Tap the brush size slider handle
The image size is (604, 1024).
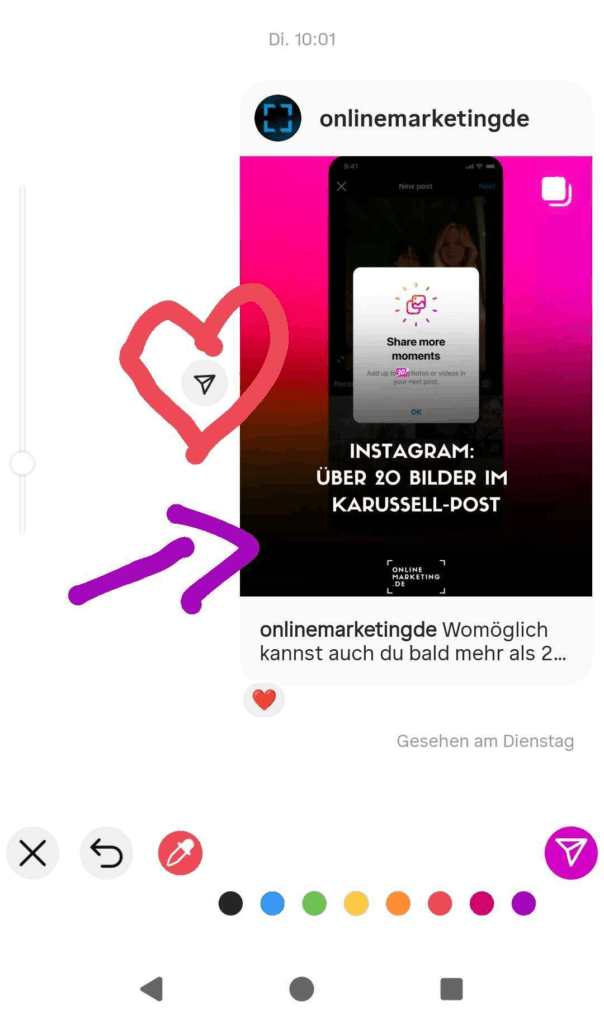tap(22, 463)
